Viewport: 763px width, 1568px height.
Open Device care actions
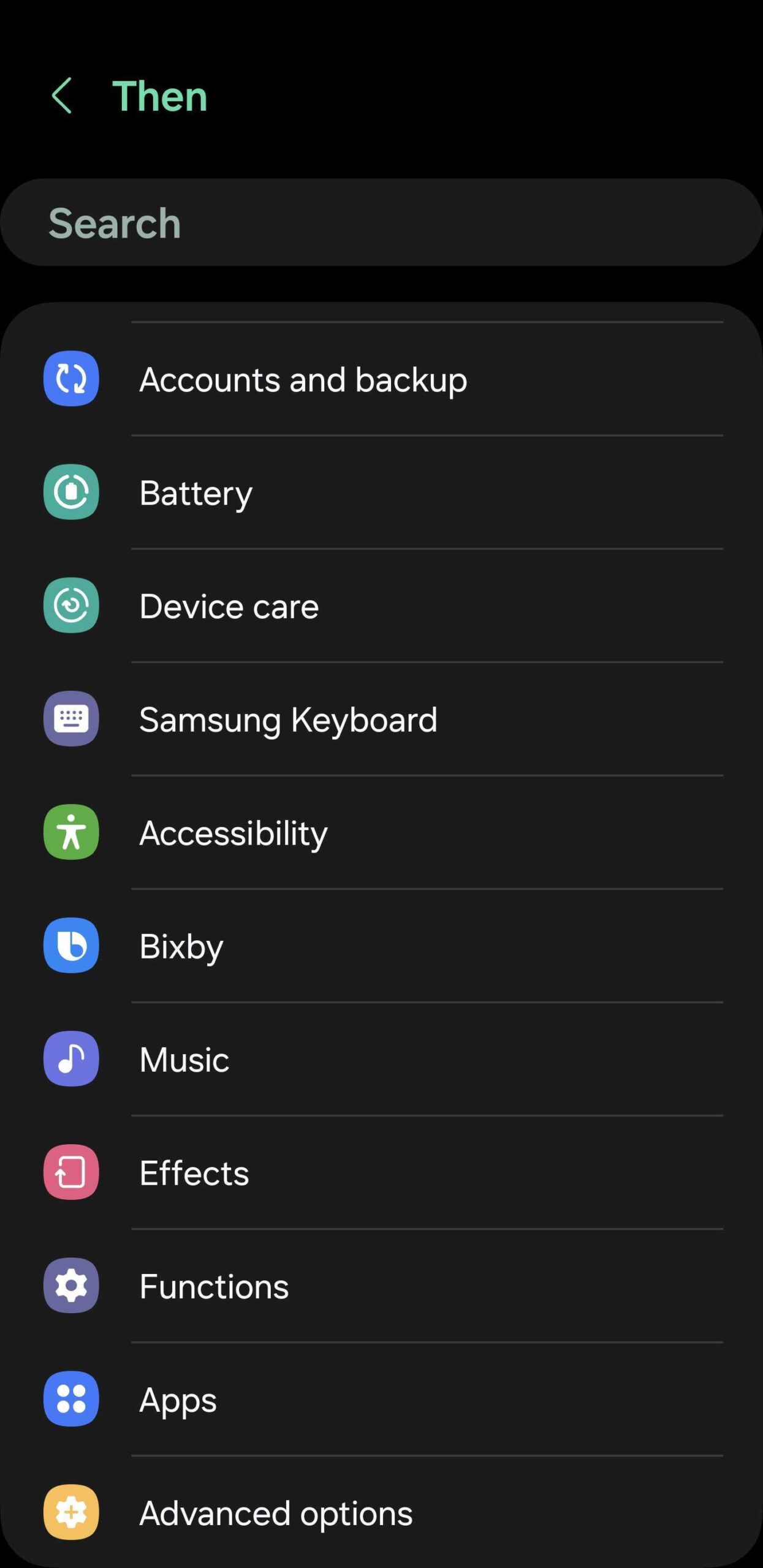(380, 606)
